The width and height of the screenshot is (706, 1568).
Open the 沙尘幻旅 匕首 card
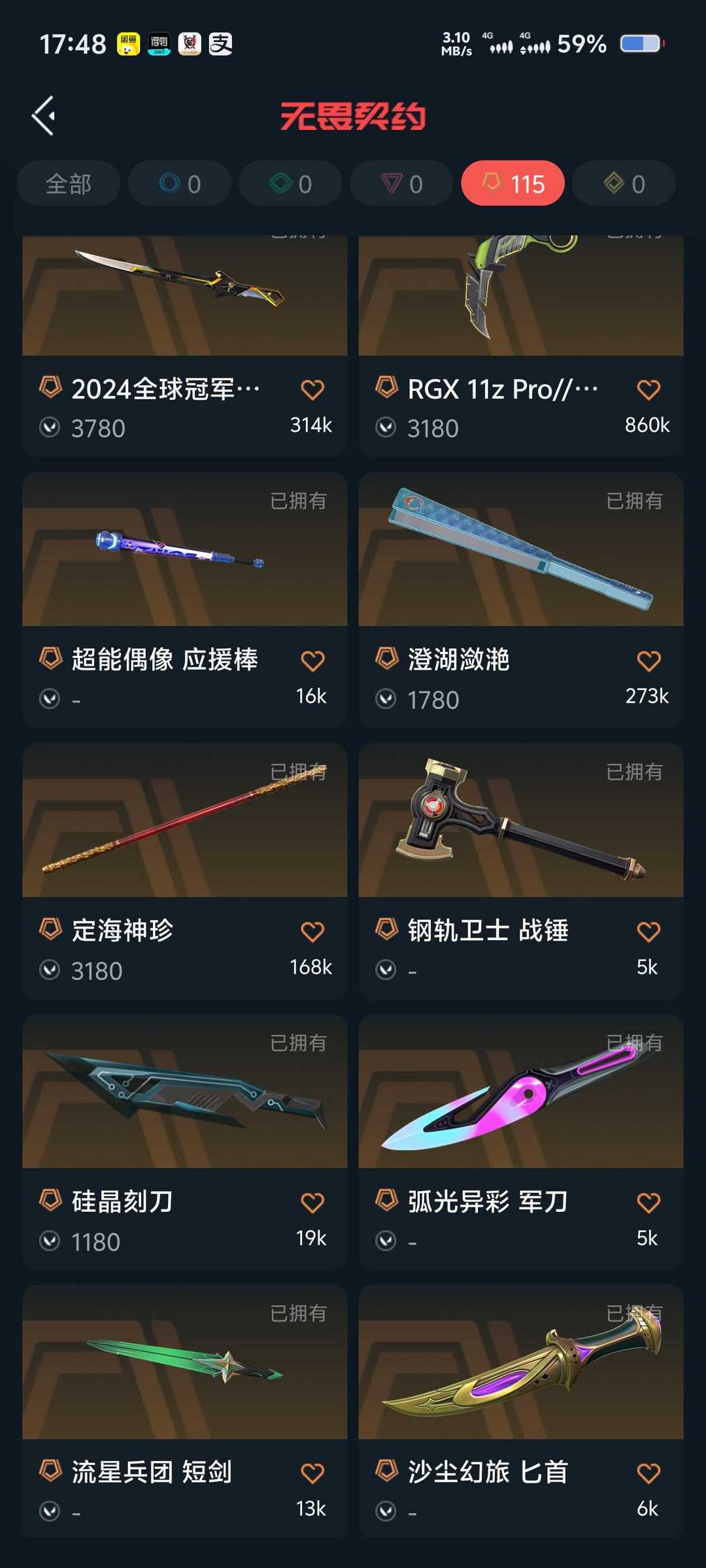pyautogui.click(x=521, y=1411)
